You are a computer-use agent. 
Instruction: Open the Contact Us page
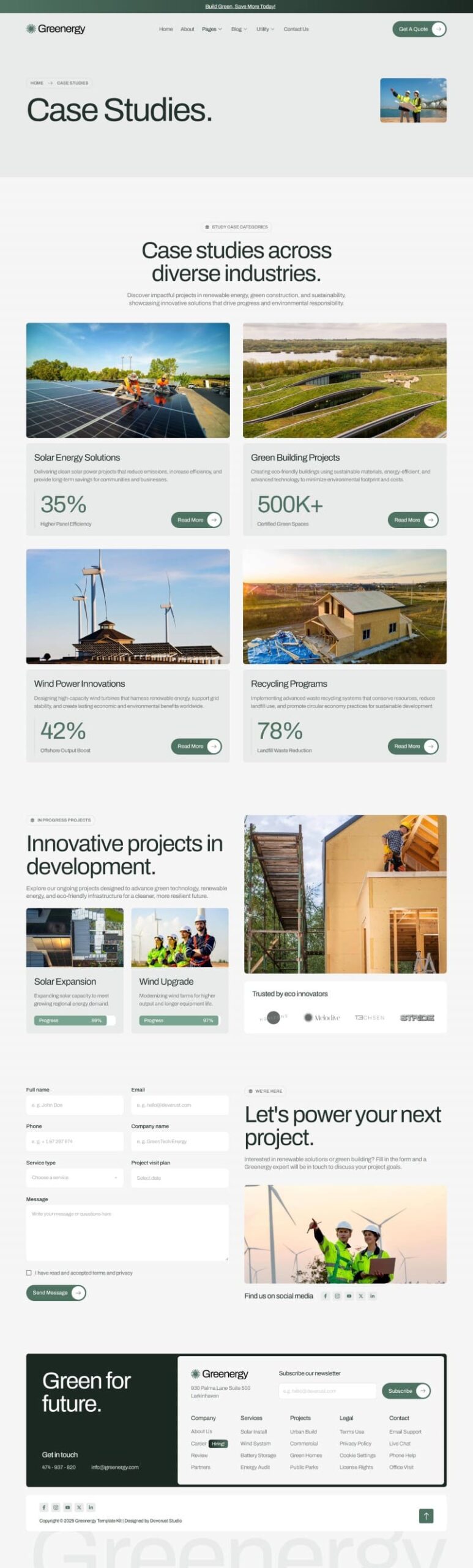pos(296,29)
